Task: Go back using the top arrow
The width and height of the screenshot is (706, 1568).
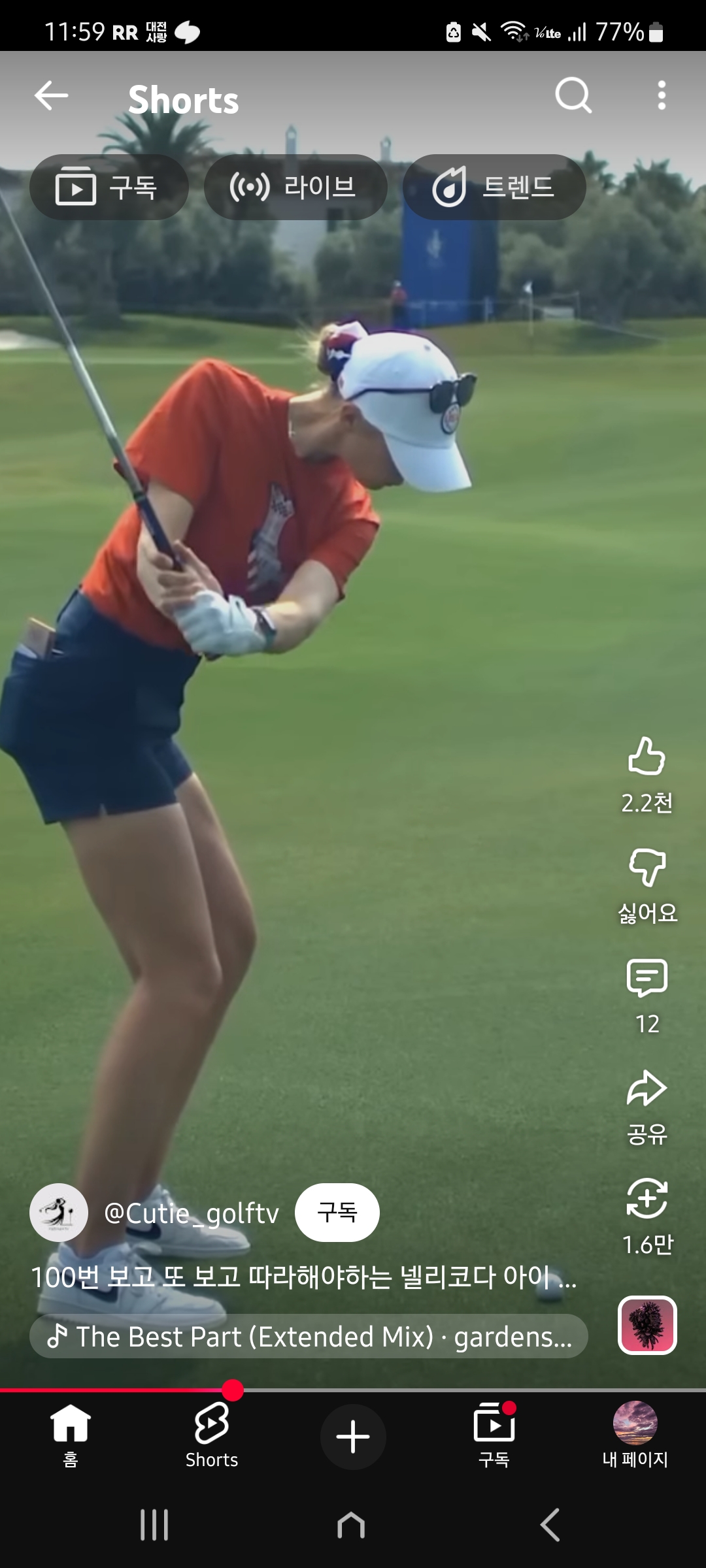Action: point(51,97)
